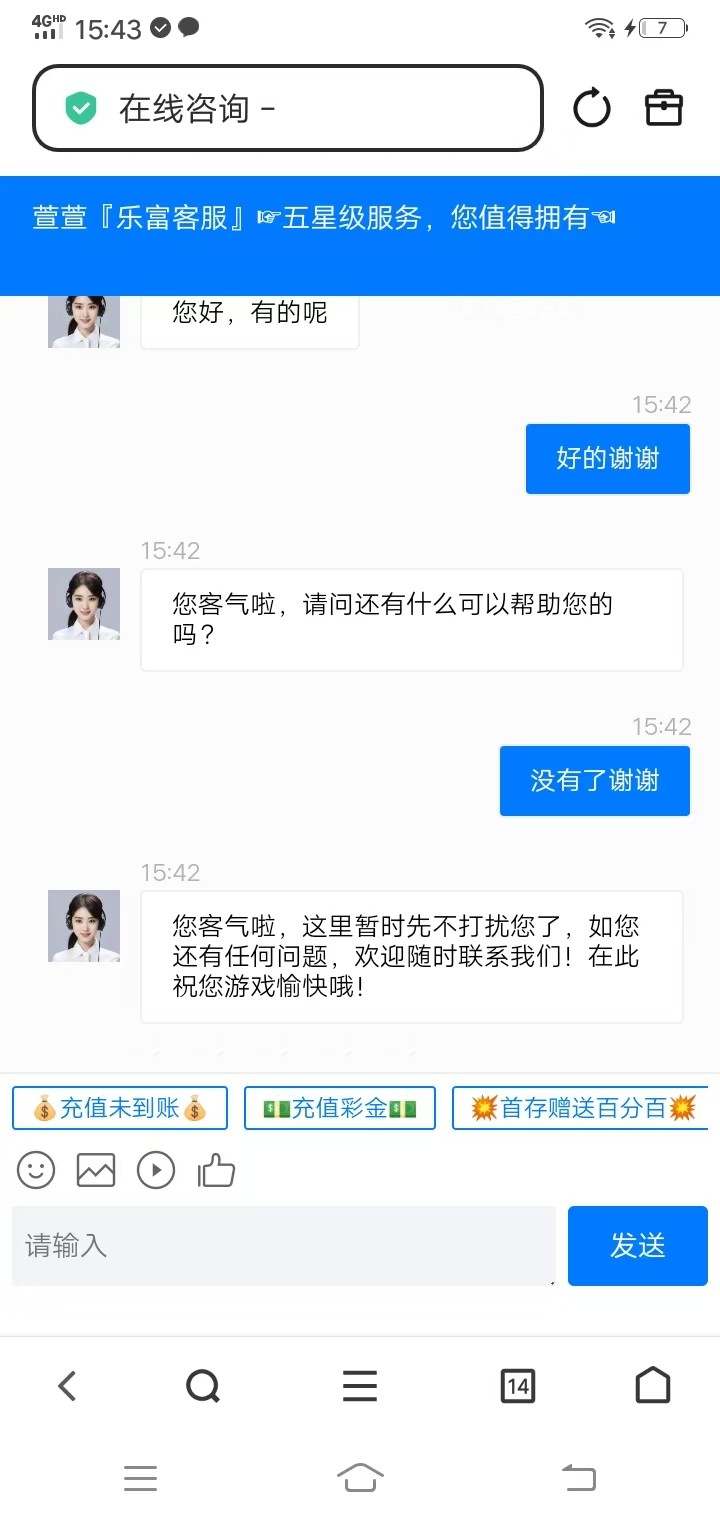Viewport: 720px width, 1520px height.
Task: Return to the phone home screen
Action: pyautogui.click(x=360, y=1477)
